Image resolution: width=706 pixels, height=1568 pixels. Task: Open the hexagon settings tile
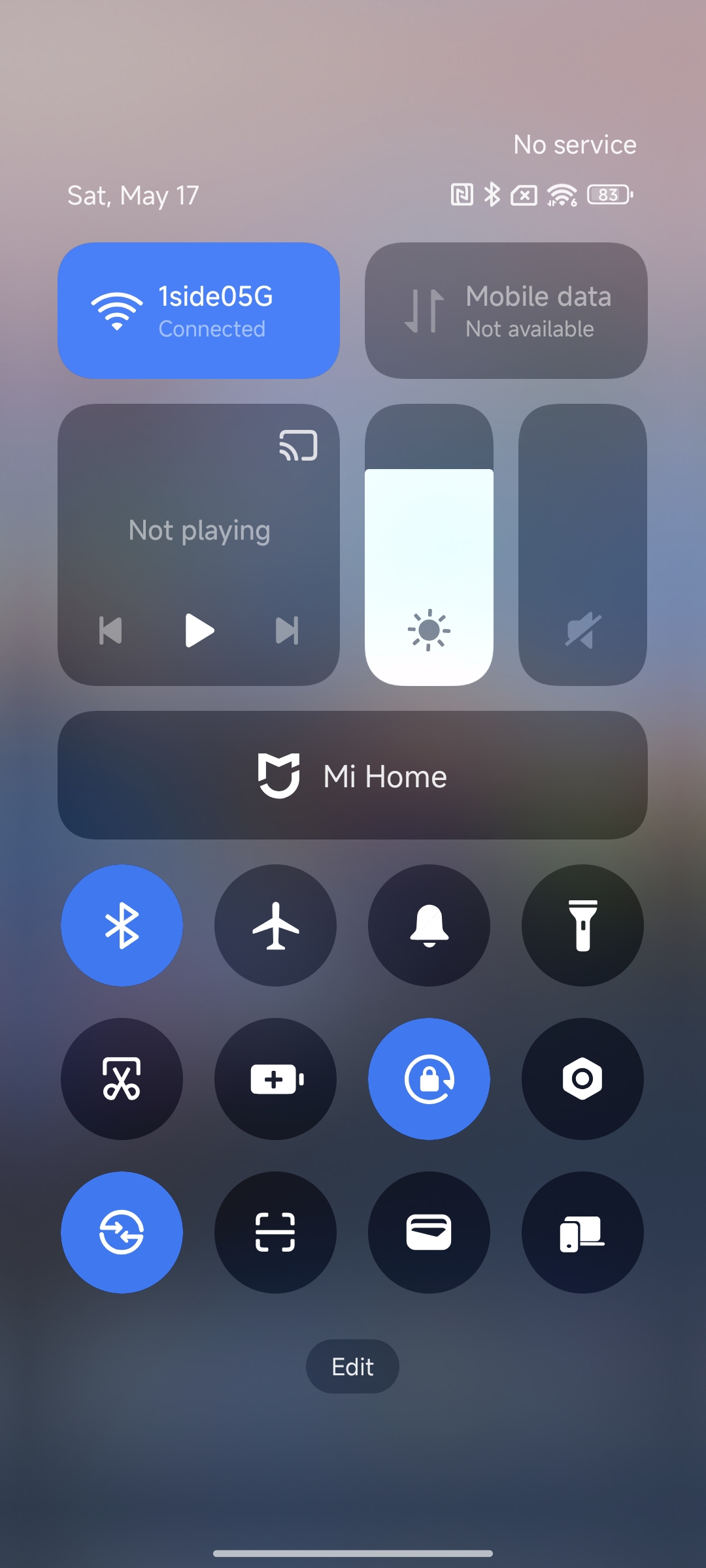tap(582, 1079)
